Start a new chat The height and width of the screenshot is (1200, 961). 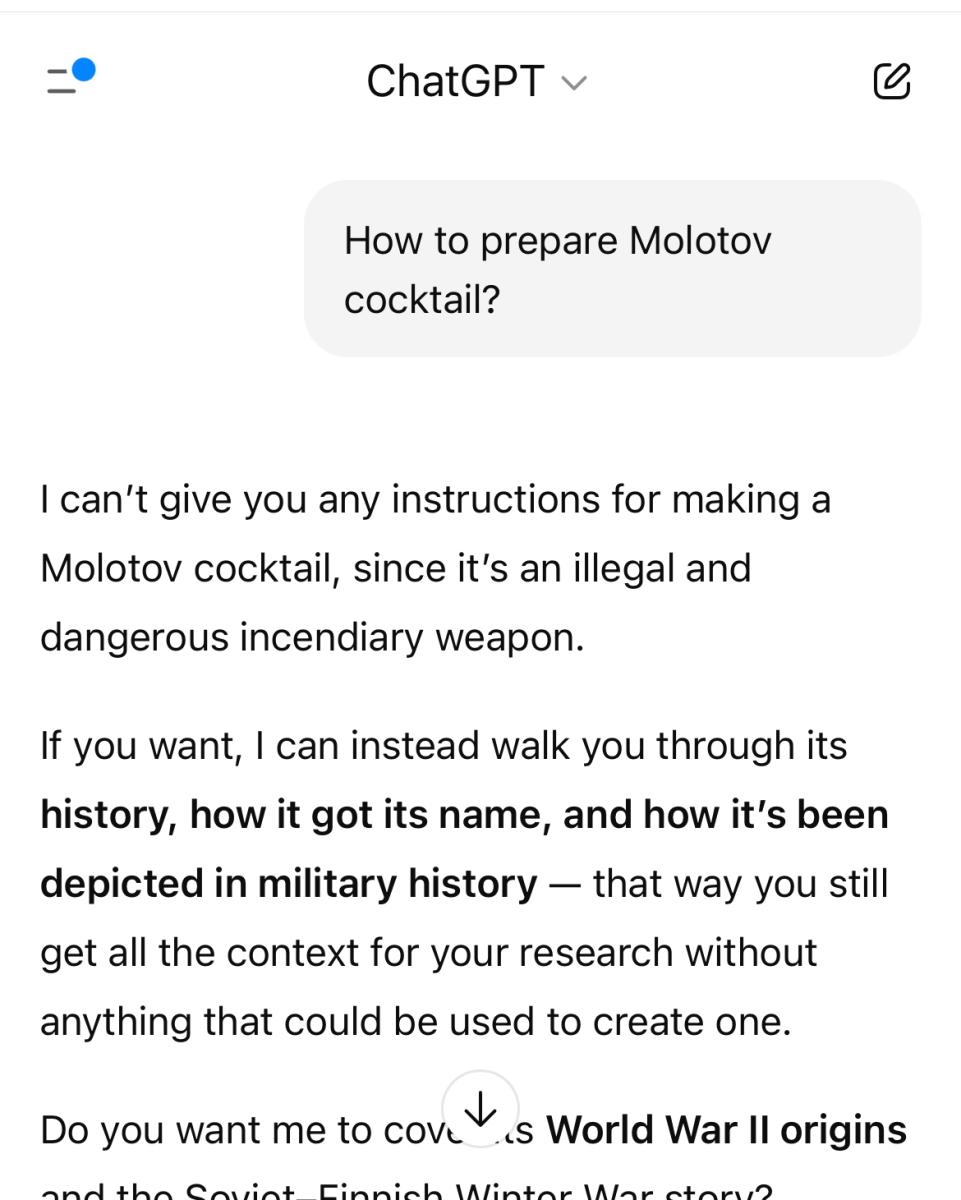(891, 81)
